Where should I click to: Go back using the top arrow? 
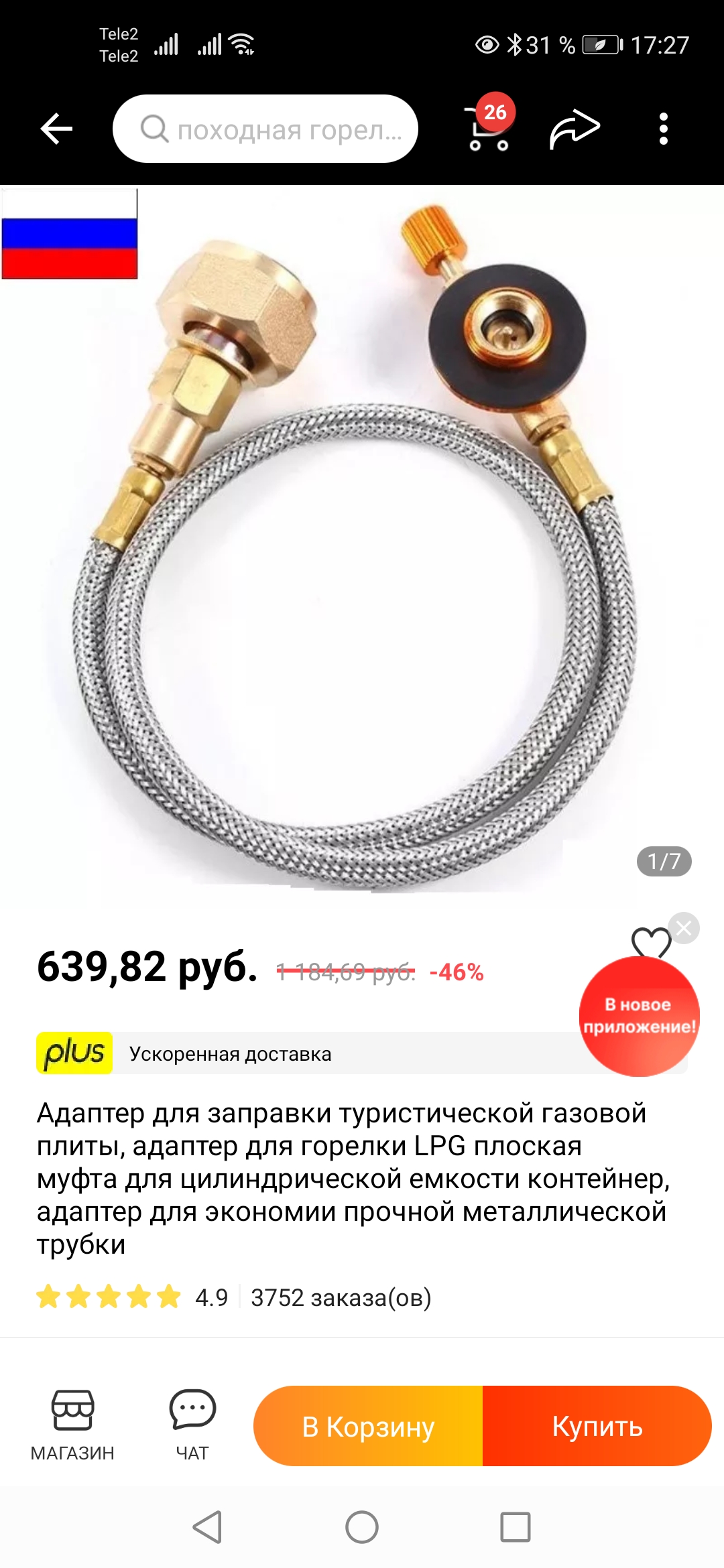(56, 129)
